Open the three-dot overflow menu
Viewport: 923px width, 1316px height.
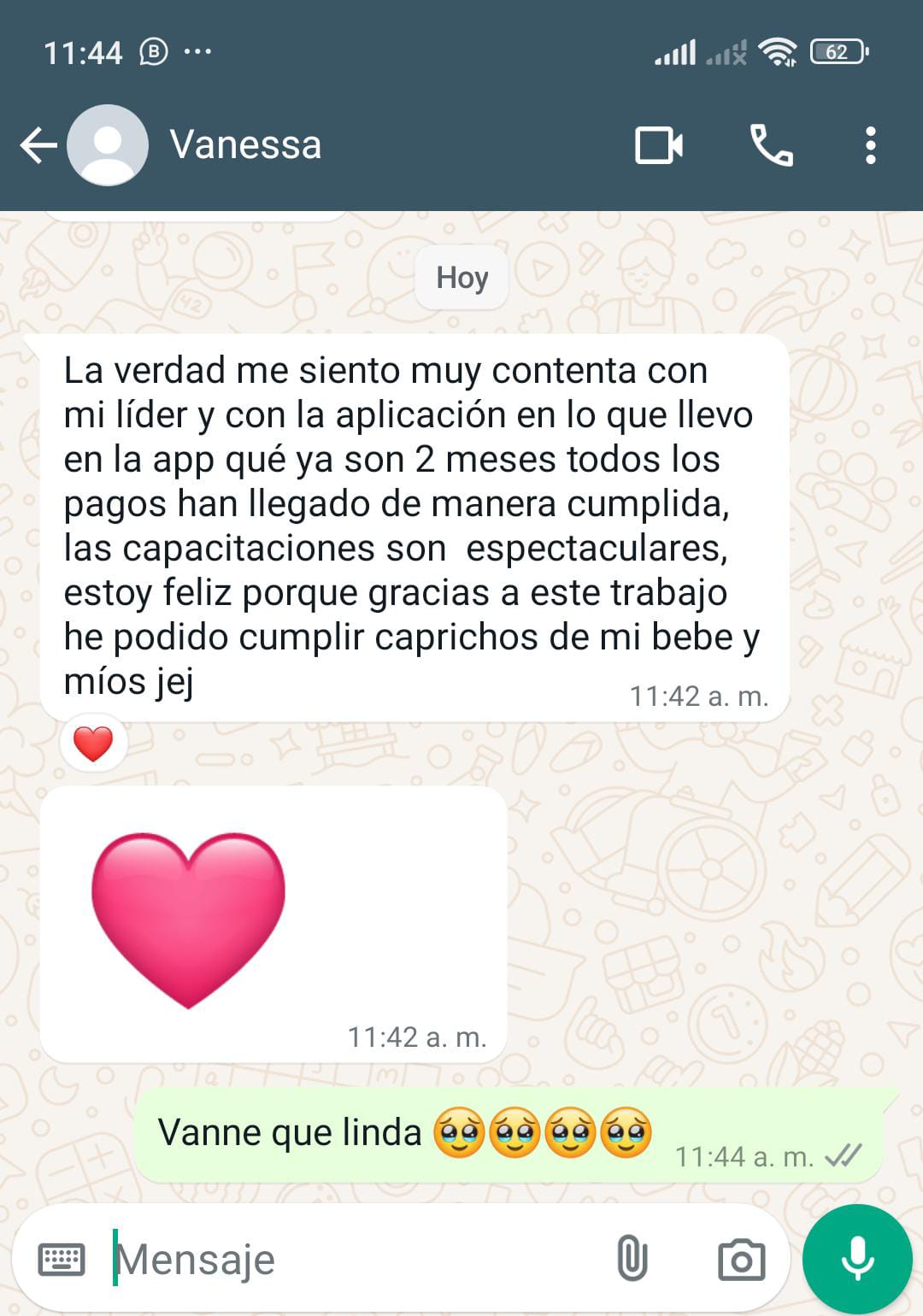point(871,145)
